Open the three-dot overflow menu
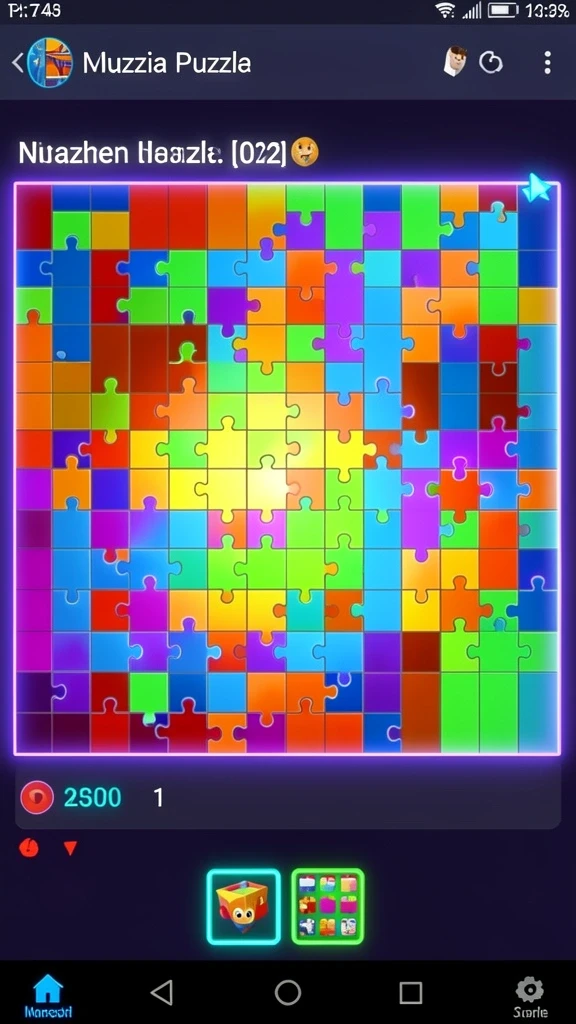The width and height of the screenshot is (576, 1024). tap(547, 63)
